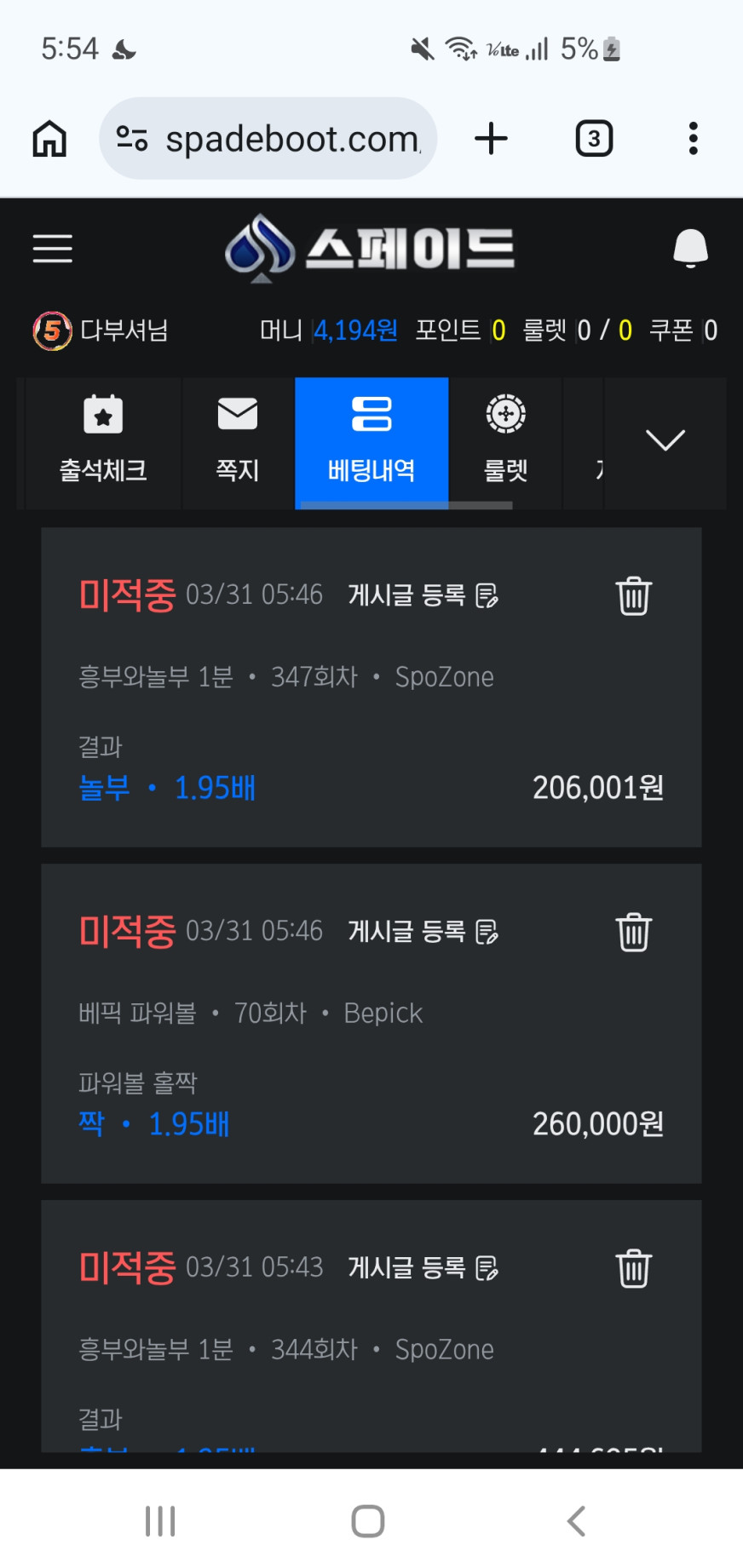Open a new browser tab
This screenshot has width=743, height=1568.
pyautogui.click(x=492, y=139)
